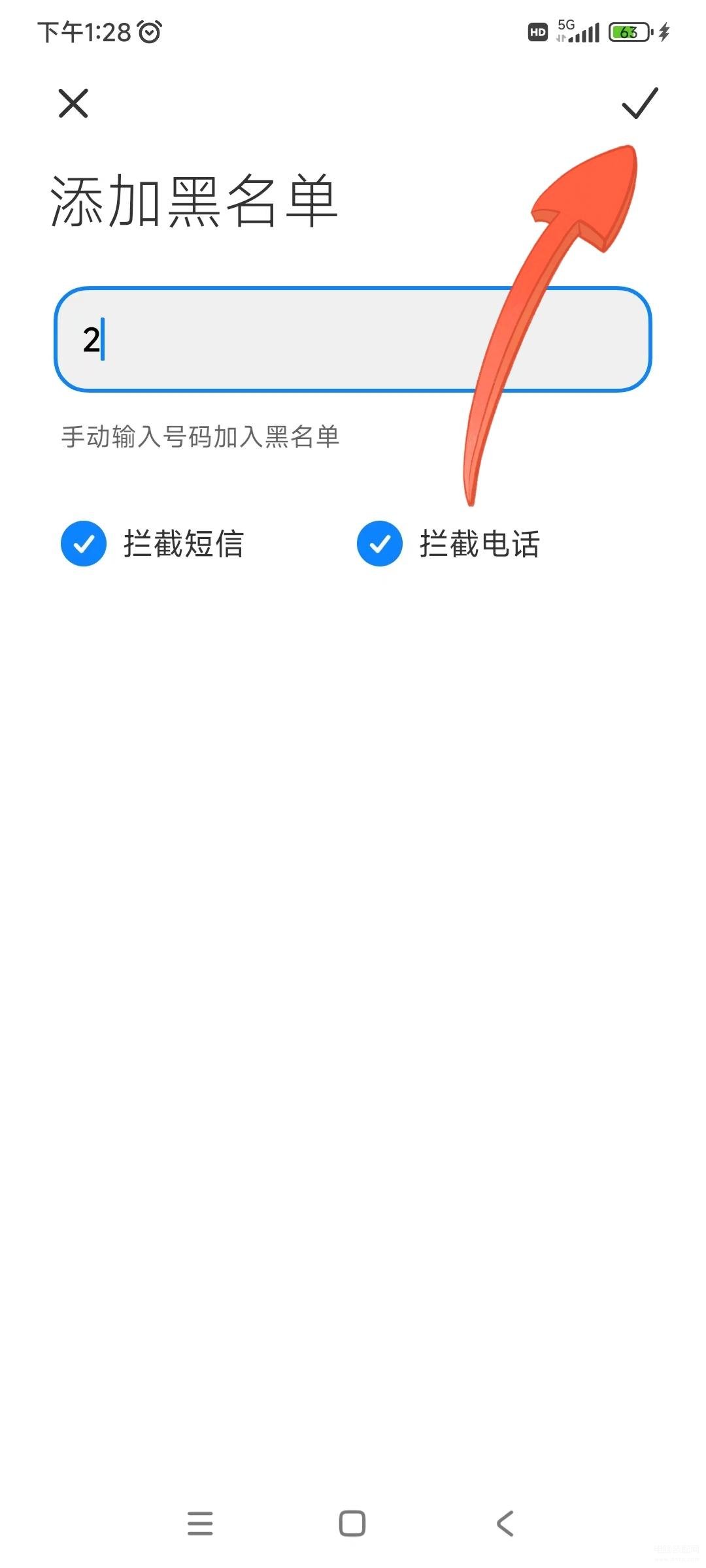
Task: Open recent apps from navigation bar
Action: pos(200,1523)
